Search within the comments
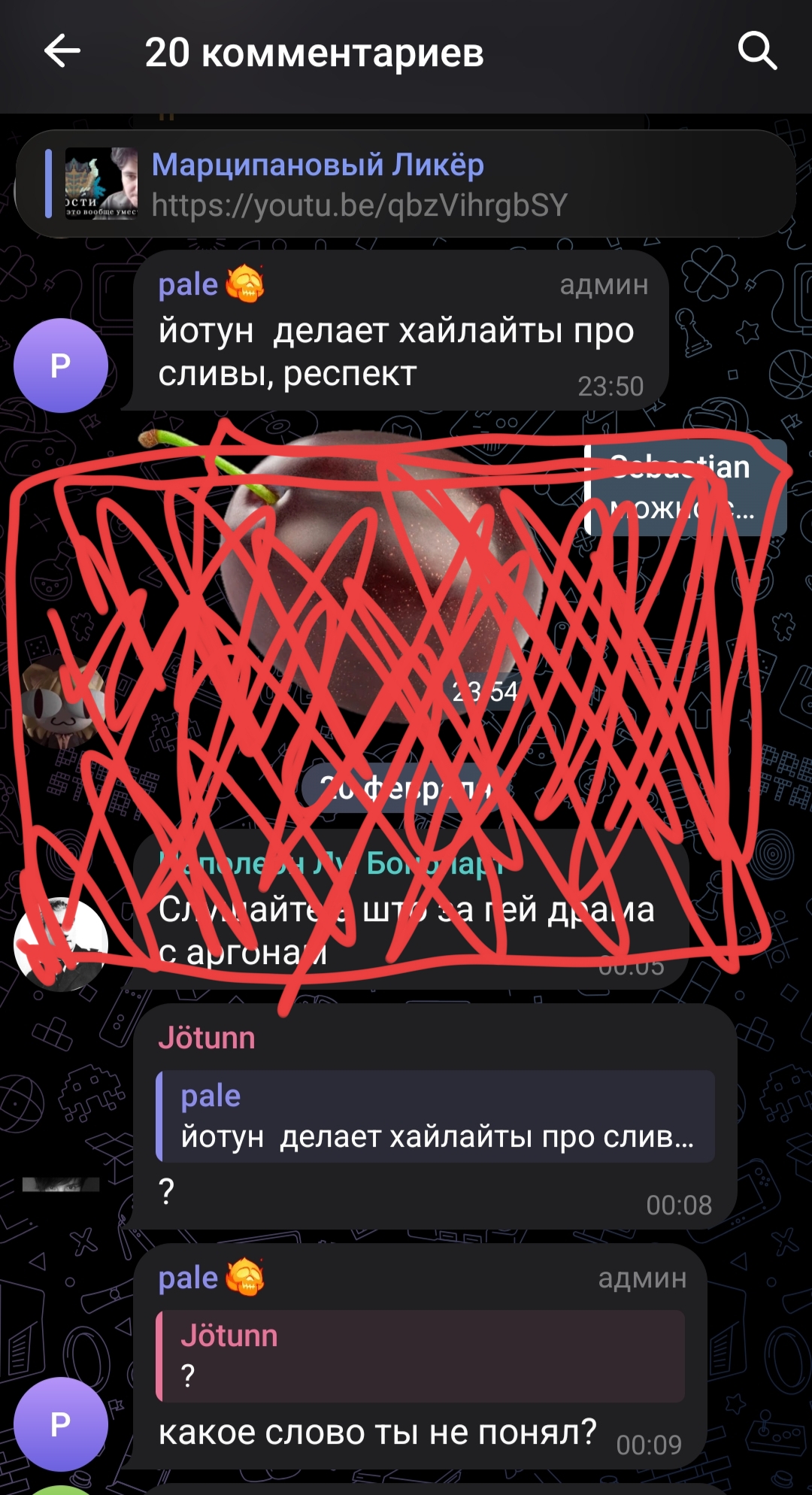The image size is (812, 1495). tap(756, 52)
